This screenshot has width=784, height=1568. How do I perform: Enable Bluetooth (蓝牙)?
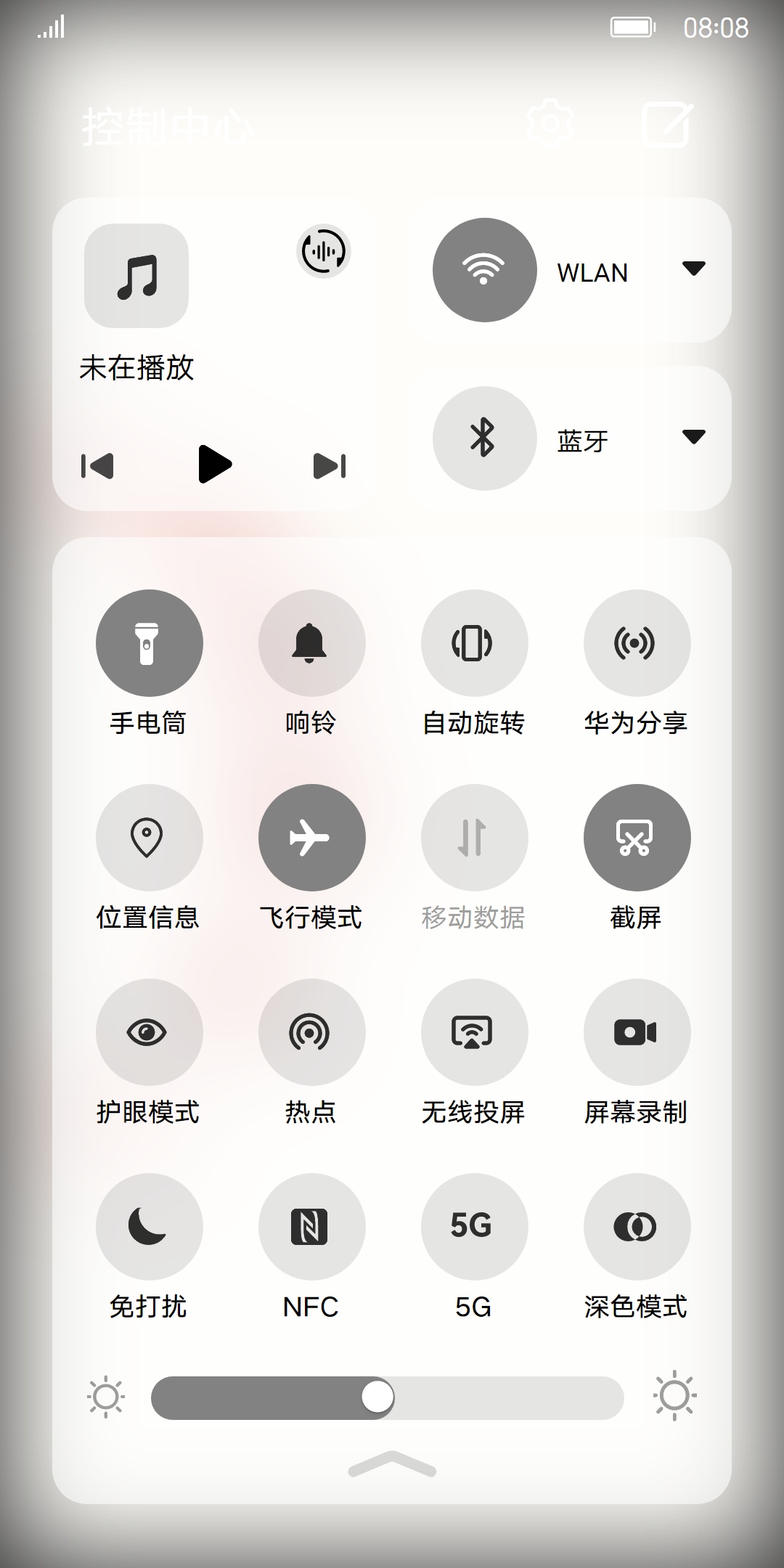(485, 438)
